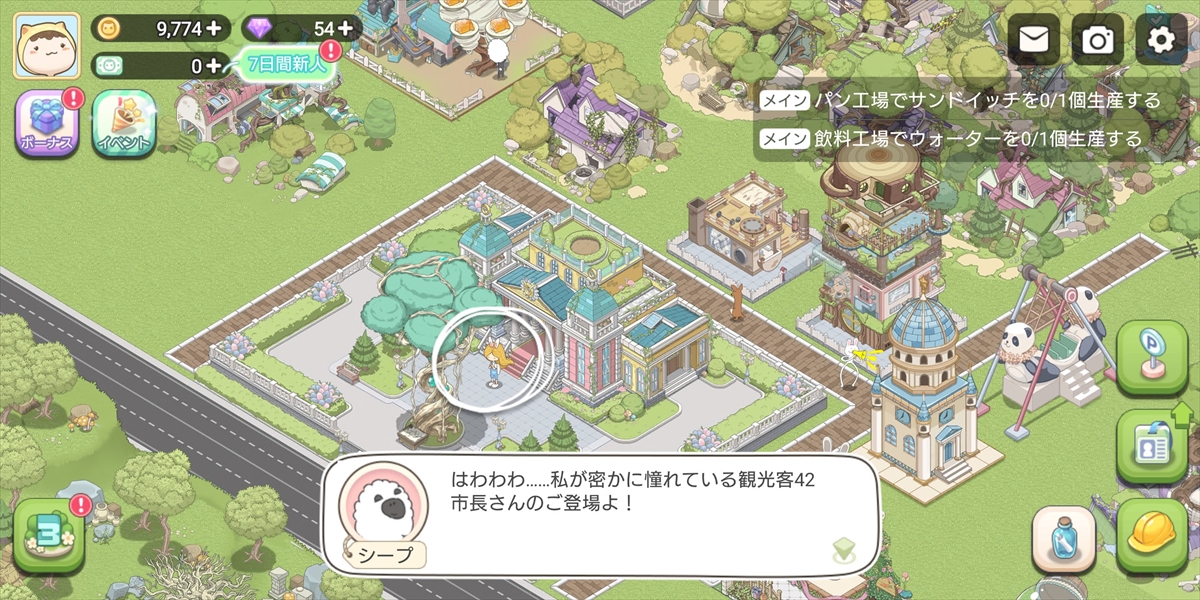Open the construction helmet build menu
The width and height of the screenshot is (1200, 600).
1151,535
